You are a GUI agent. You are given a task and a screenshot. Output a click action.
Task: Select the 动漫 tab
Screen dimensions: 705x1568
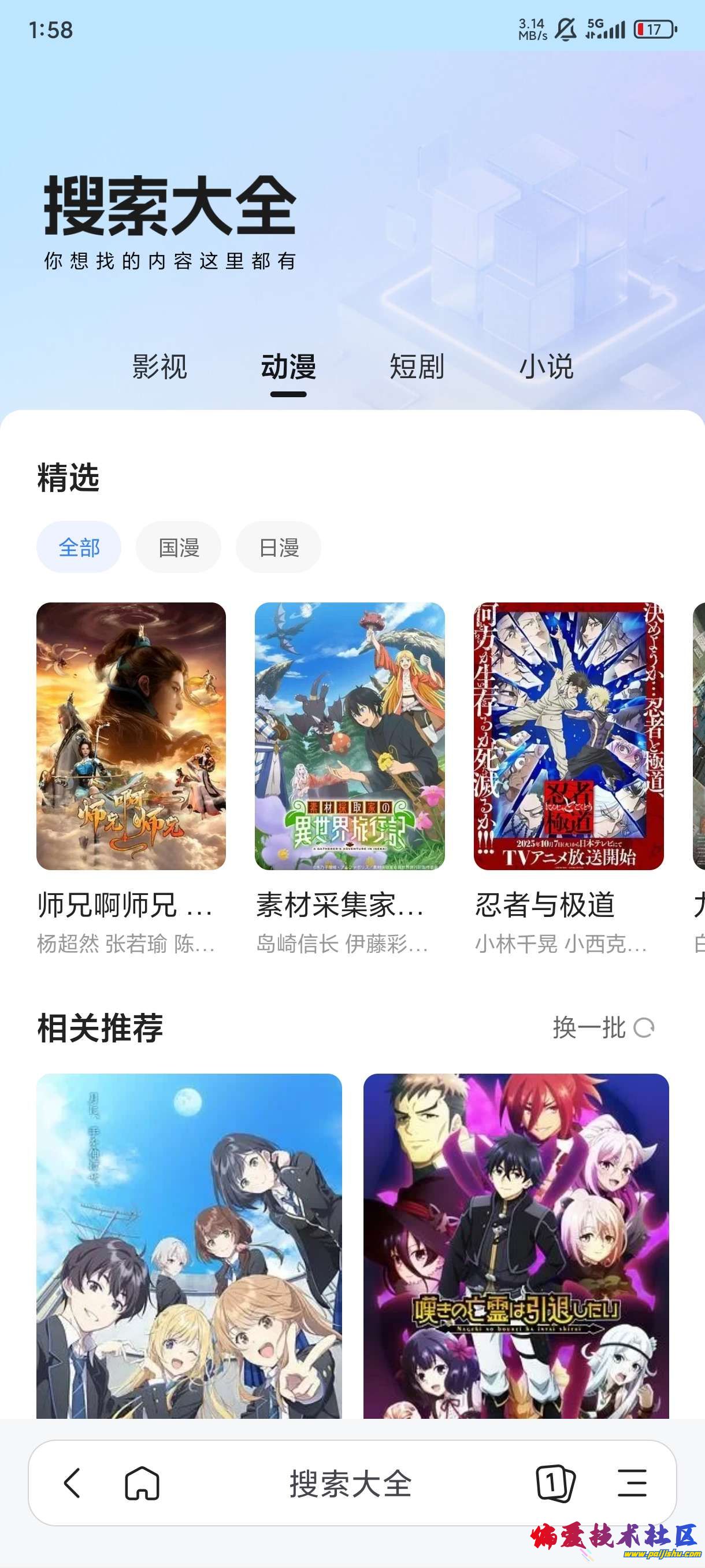(x=288, y=367)
